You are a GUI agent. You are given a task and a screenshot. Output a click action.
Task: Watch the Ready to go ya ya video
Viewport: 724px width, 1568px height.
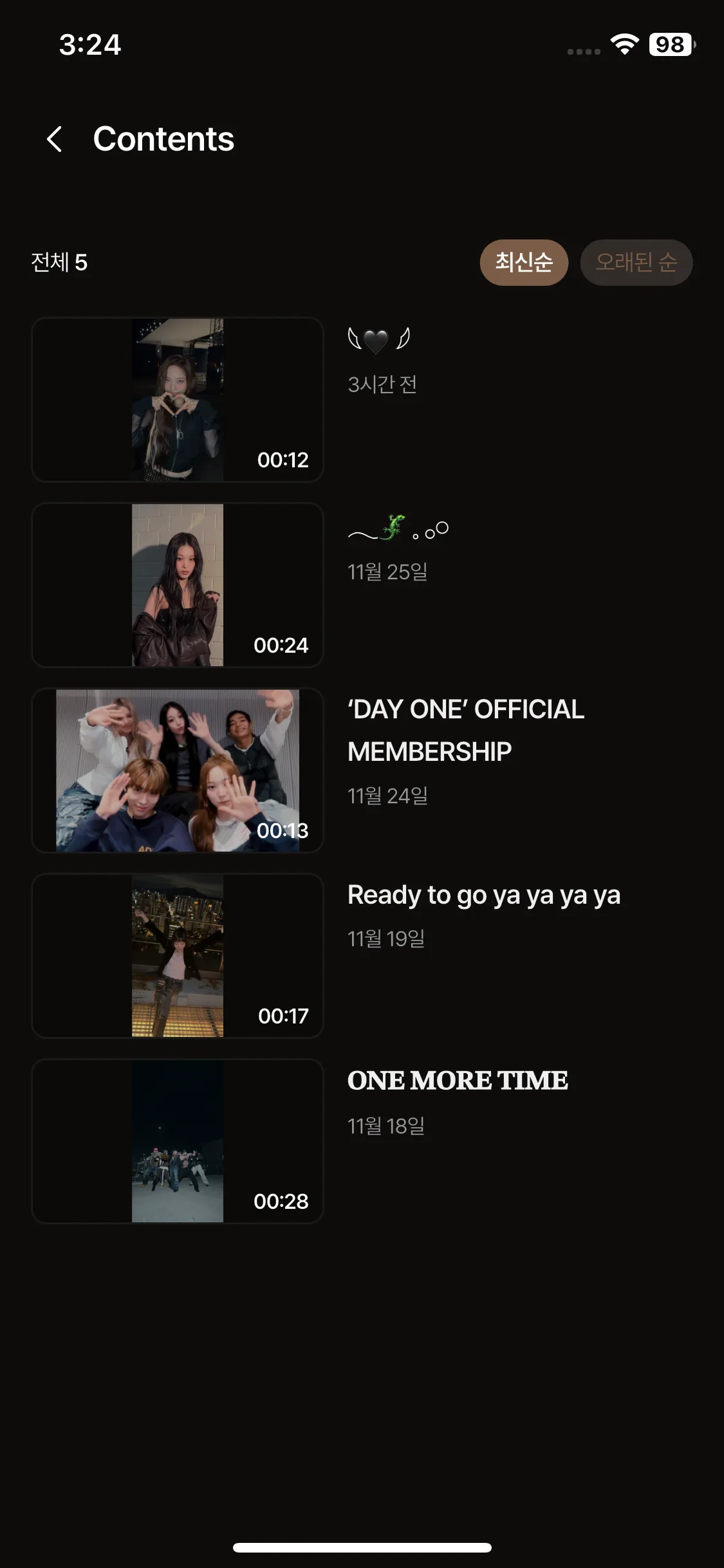(178, 956)
